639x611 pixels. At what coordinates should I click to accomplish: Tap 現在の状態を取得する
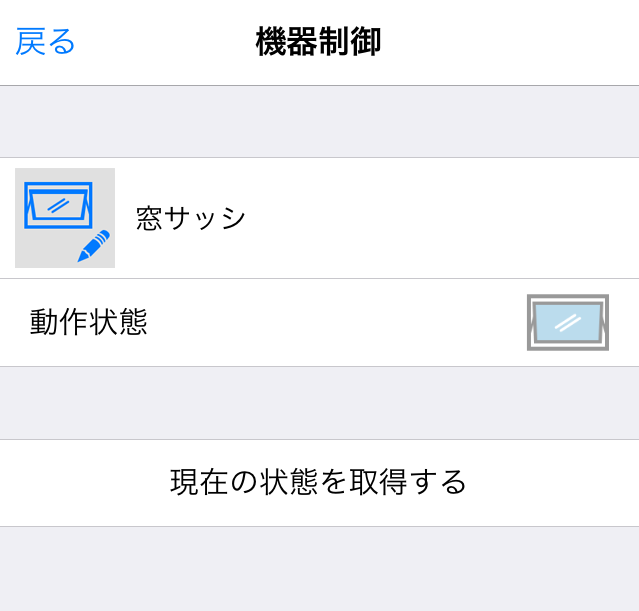tap(319, 482)
